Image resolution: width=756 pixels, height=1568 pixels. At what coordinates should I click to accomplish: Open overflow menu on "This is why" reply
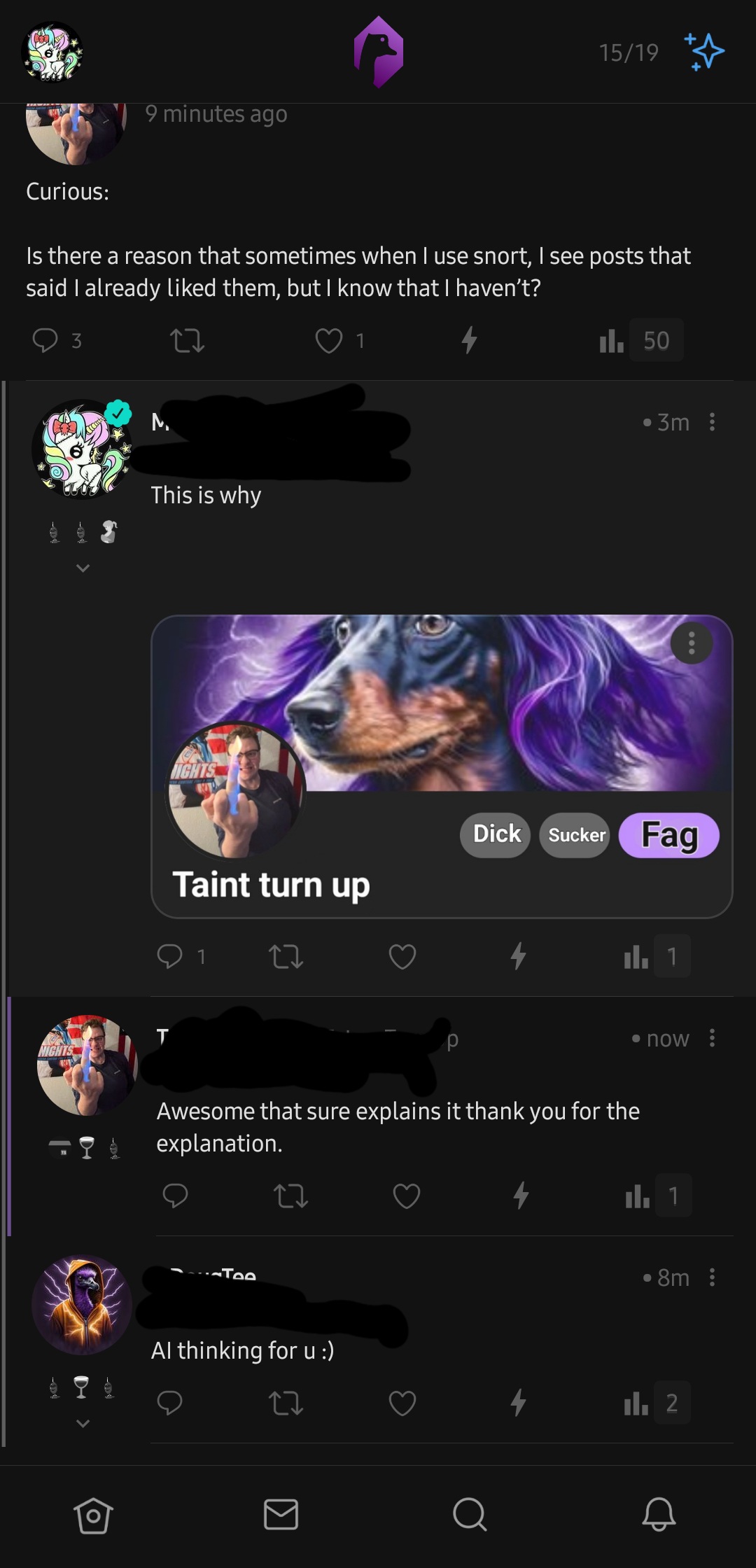[712, 421]
